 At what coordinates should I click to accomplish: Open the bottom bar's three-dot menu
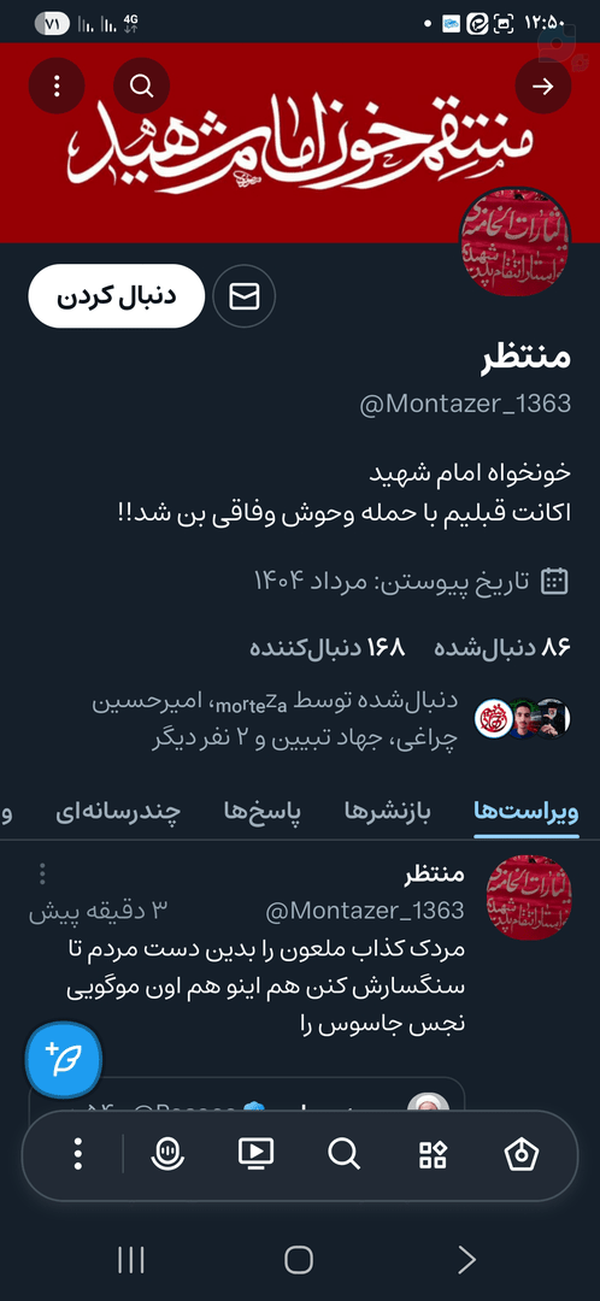78,1154
